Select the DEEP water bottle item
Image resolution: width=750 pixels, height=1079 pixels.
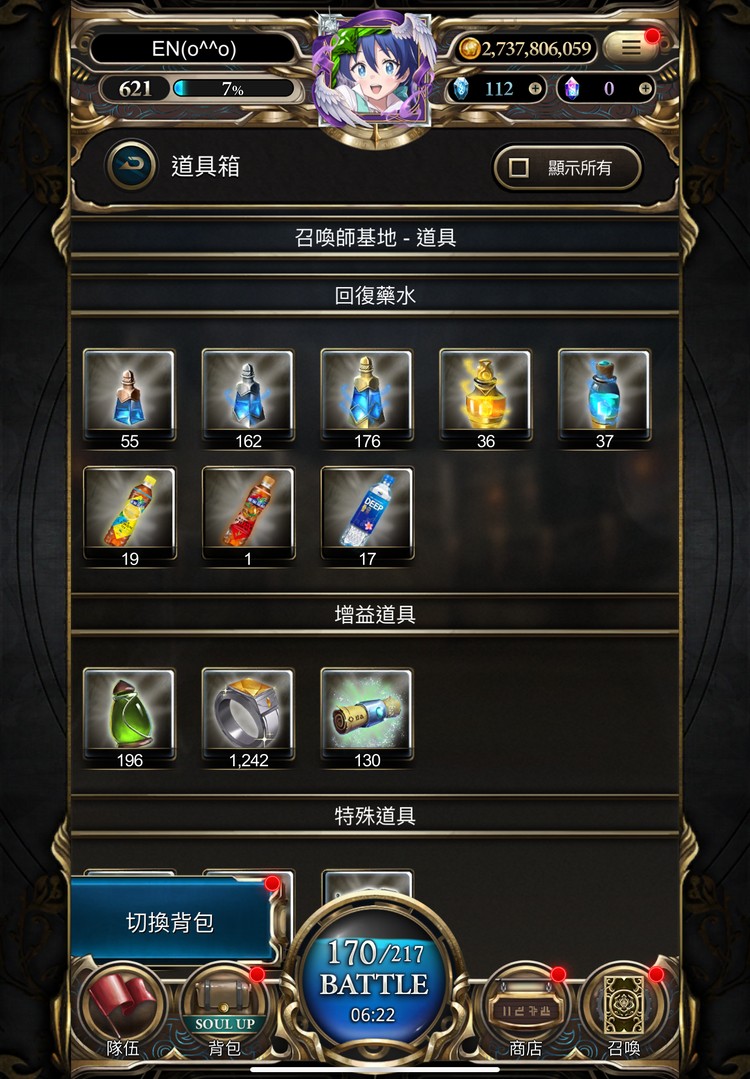tap(367, 511)
